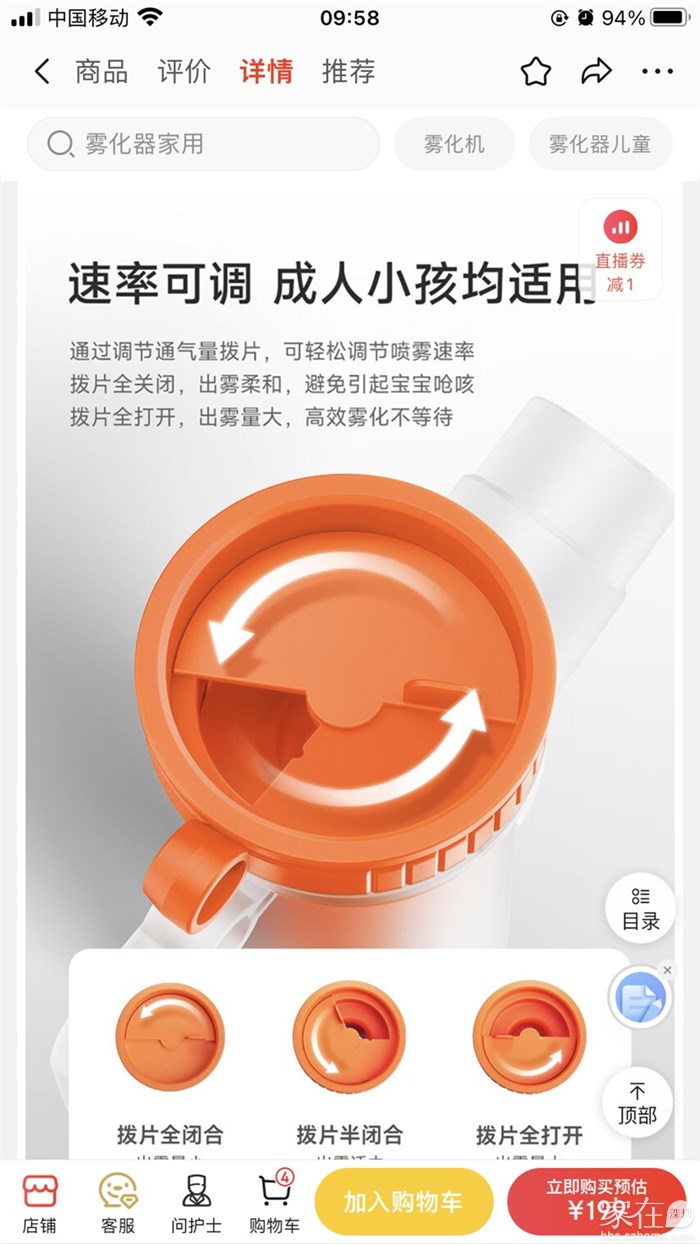Viewport: 700px width, 1244px height.
Task: Select the 雾化器儿童 search chip
Action: click(x=599, y=144)
